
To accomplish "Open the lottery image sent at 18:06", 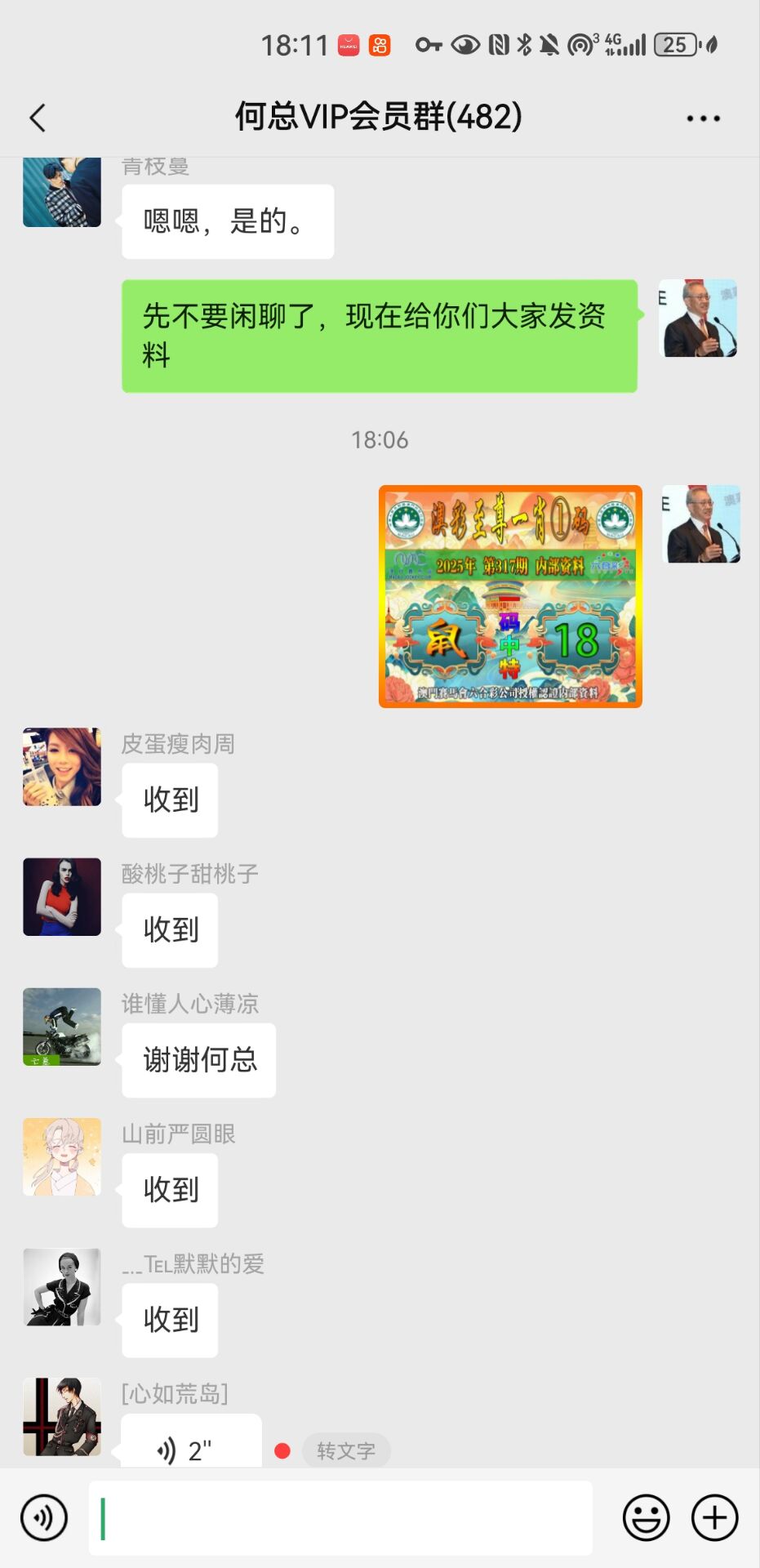I will [x=510, y=596].
